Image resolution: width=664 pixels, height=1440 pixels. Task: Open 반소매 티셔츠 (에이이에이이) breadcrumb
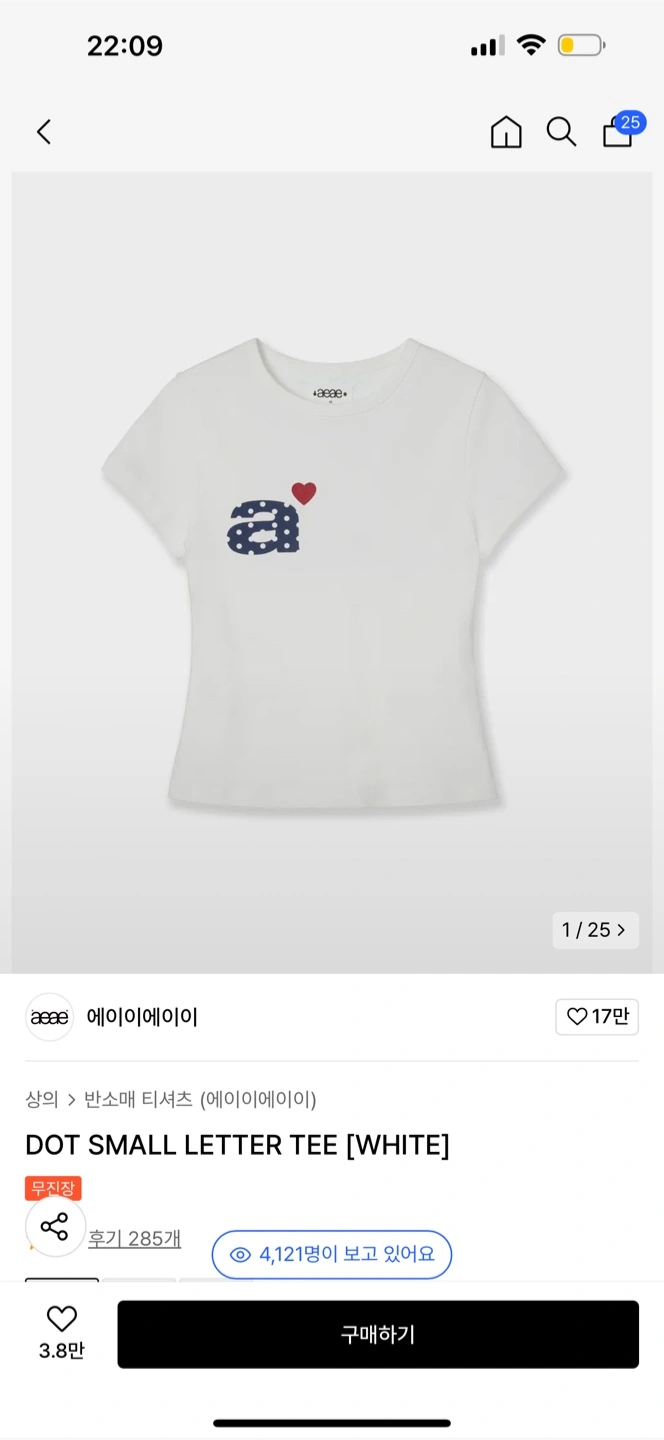200,1100
